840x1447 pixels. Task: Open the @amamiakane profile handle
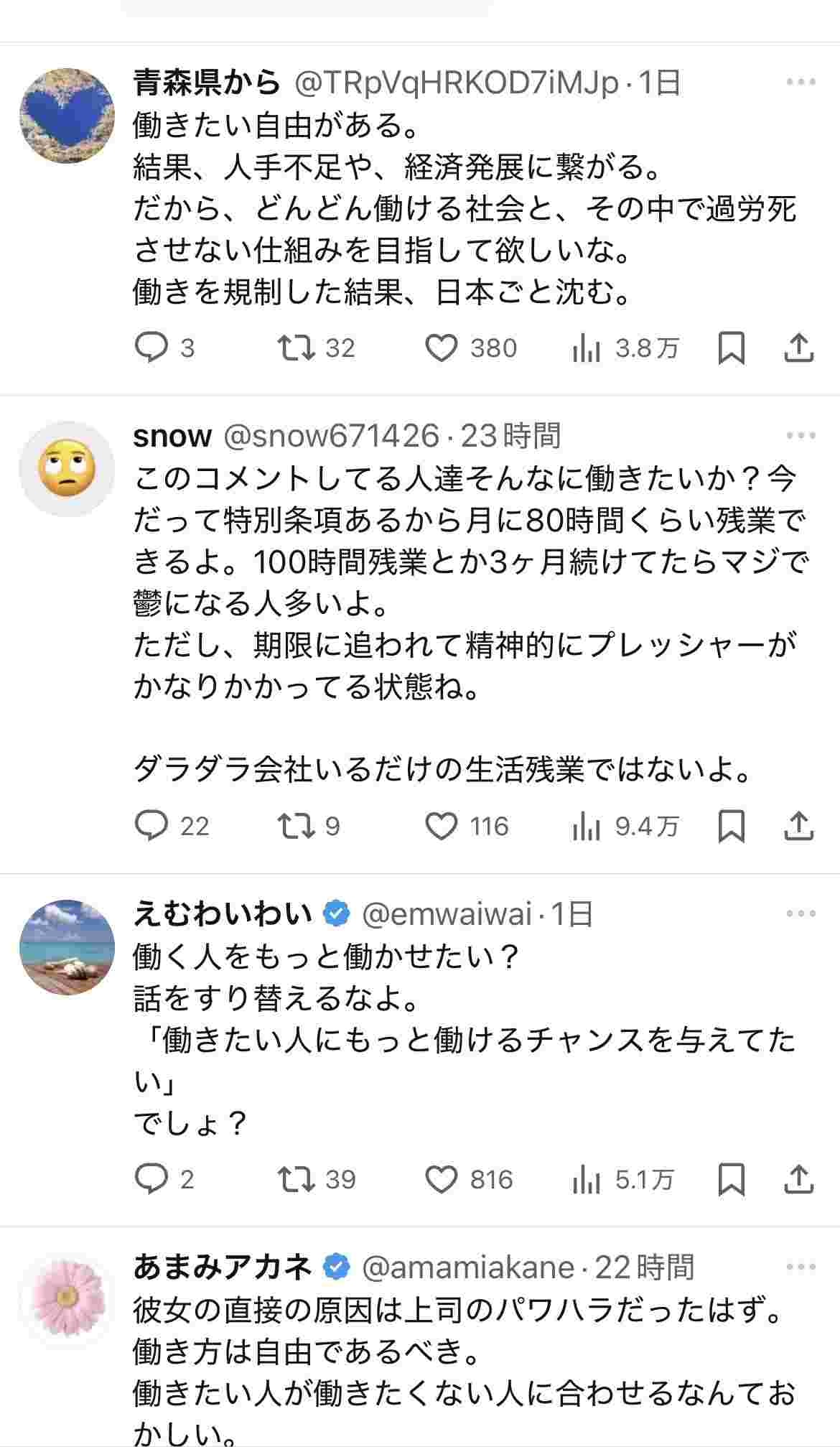(x=467, y=1267)
